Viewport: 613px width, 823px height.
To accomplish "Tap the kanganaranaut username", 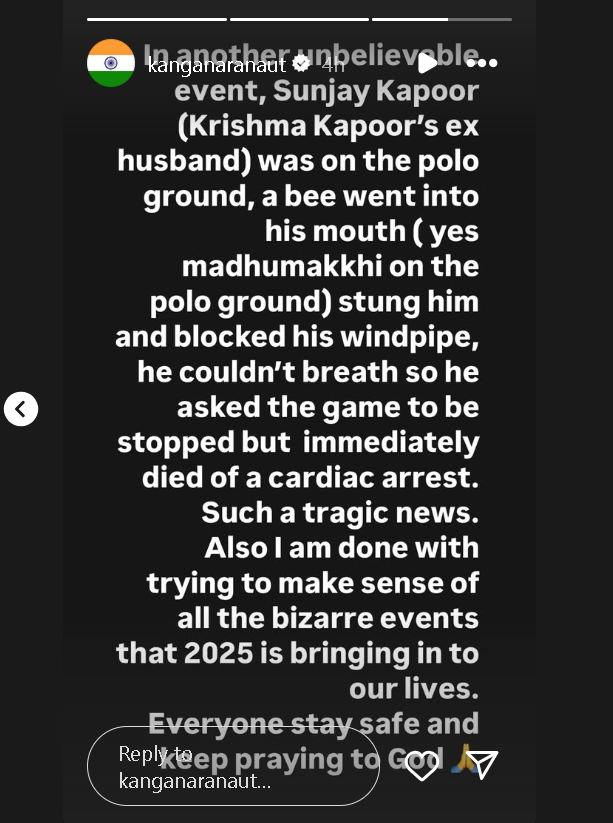I will 217,65.
